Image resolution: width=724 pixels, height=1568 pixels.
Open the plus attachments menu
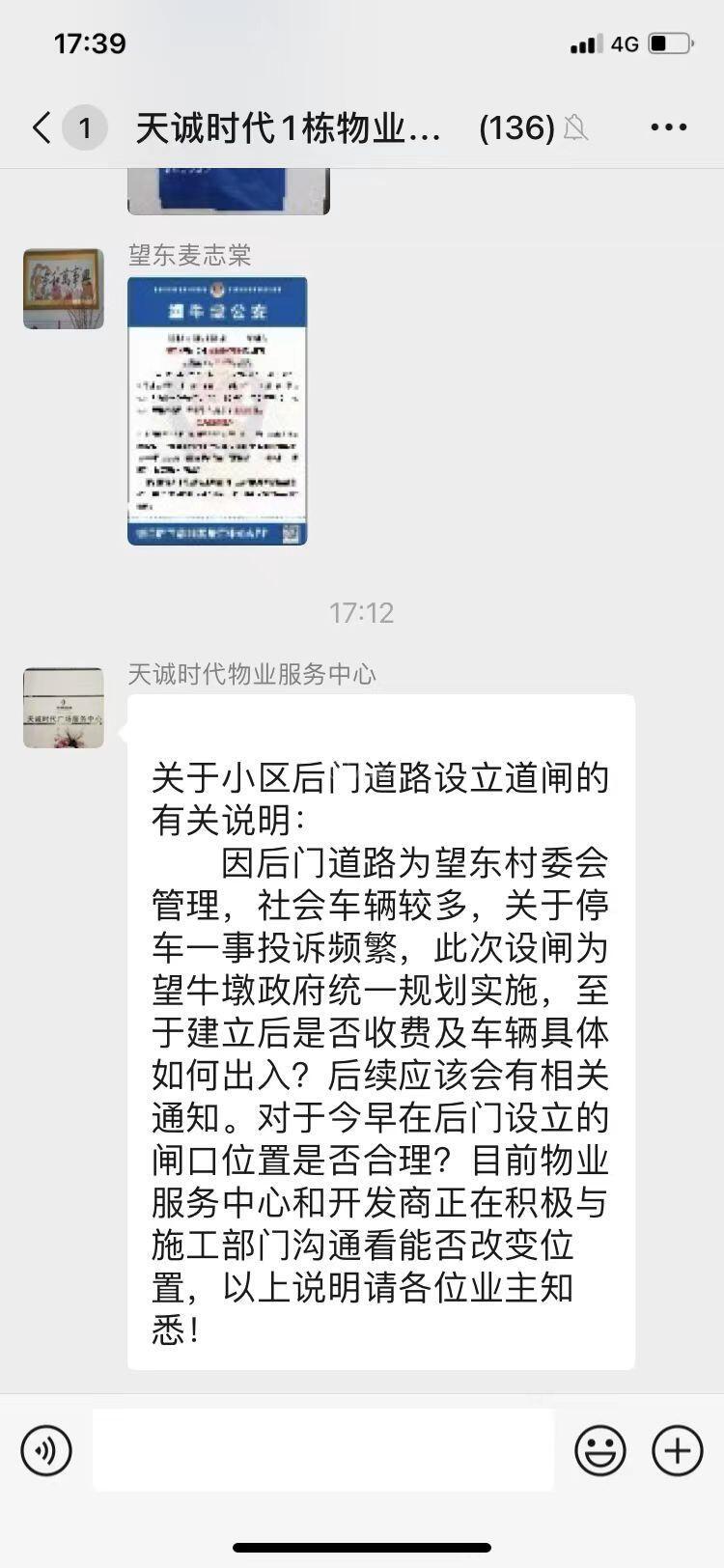tap(677, 1450)
